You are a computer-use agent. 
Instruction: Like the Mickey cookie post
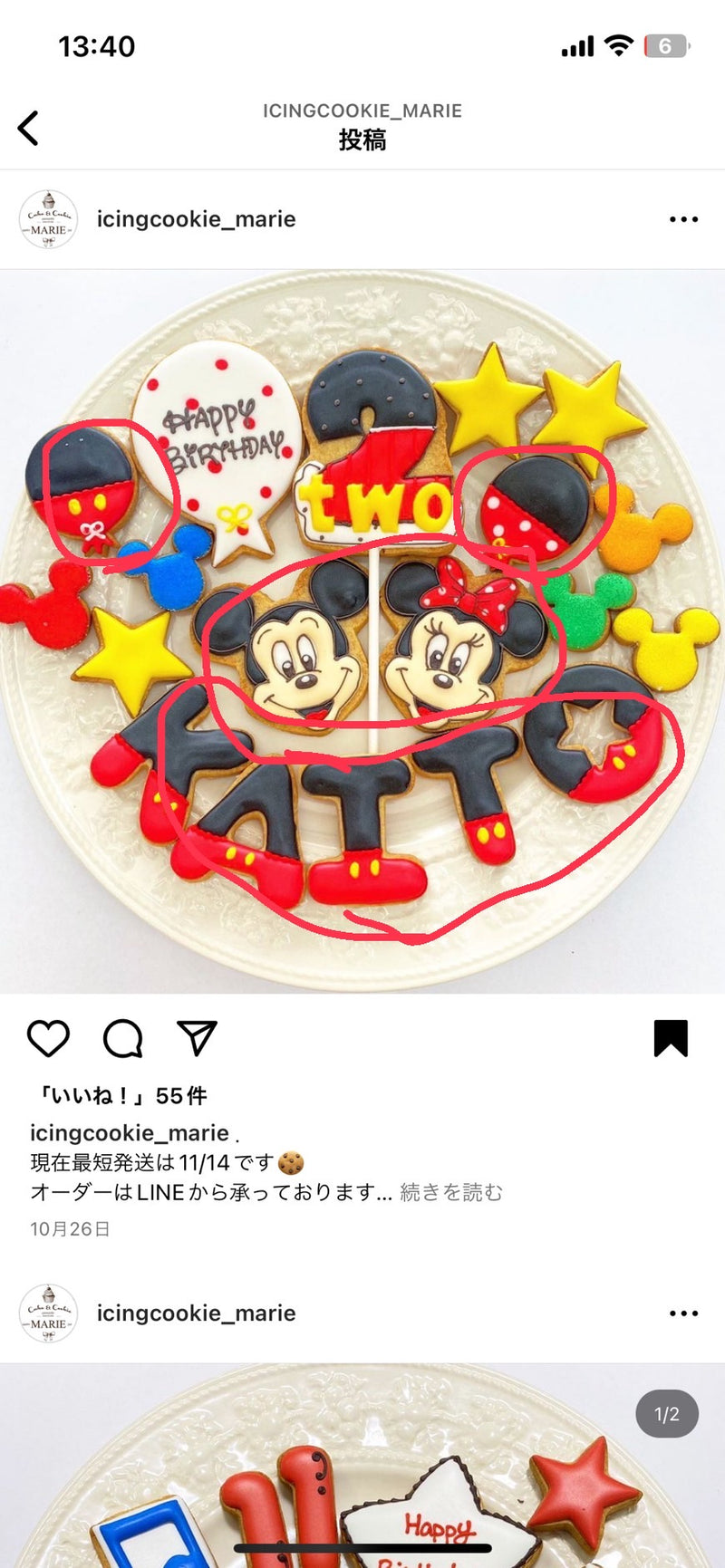(48, 1038)
